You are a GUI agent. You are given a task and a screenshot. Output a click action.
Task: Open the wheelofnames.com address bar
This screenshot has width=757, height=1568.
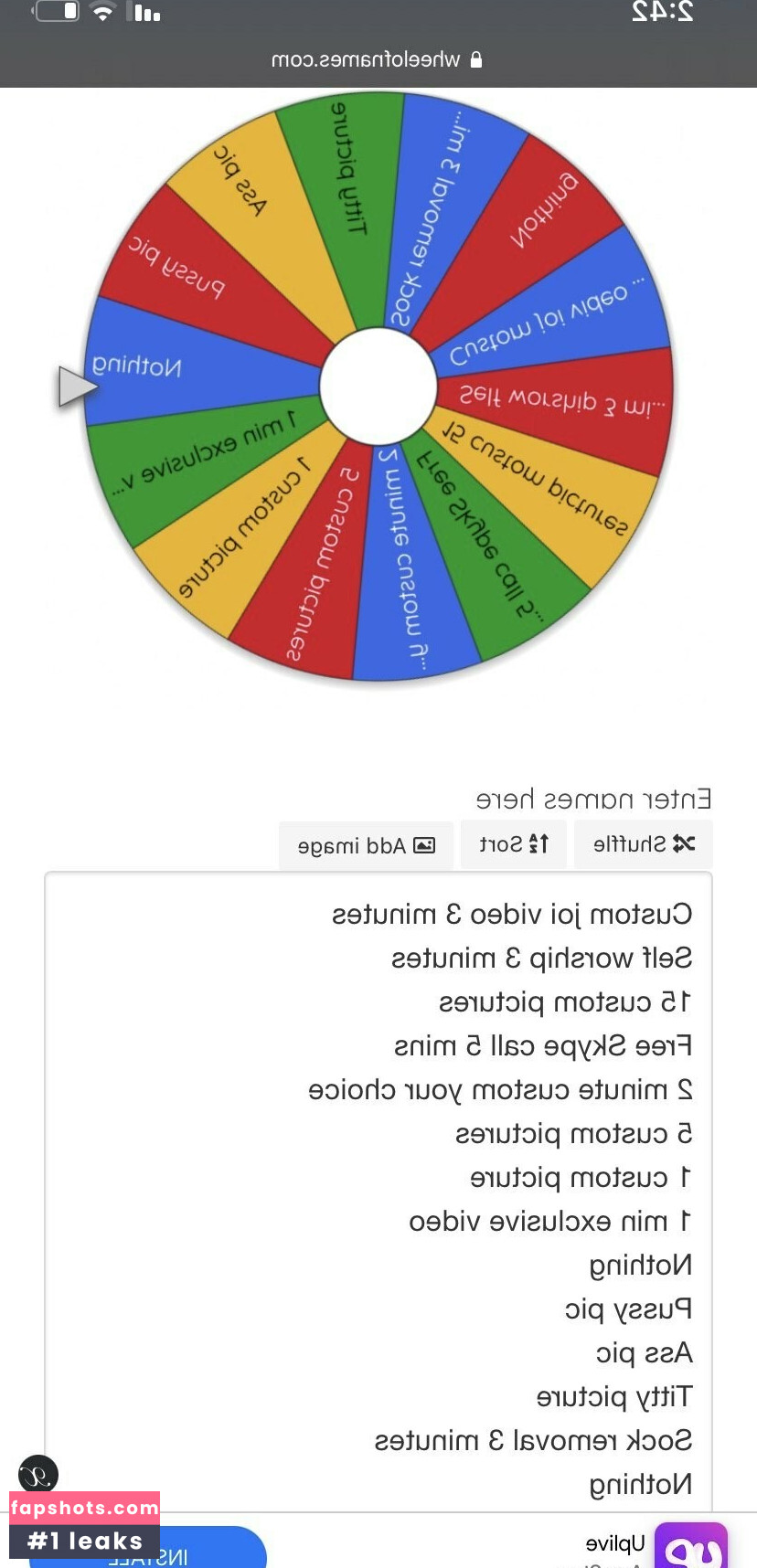pos(377,60)
